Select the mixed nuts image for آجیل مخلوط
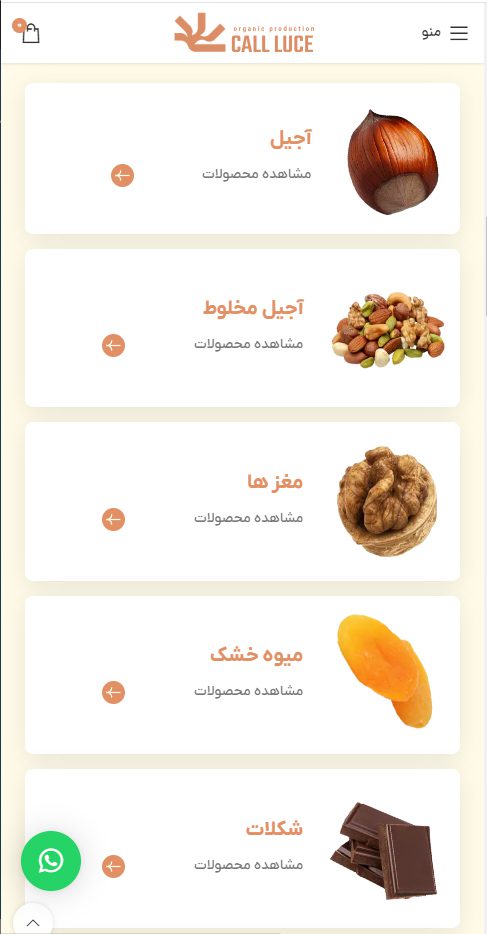487x934 pixels. (x=388, y=329)
